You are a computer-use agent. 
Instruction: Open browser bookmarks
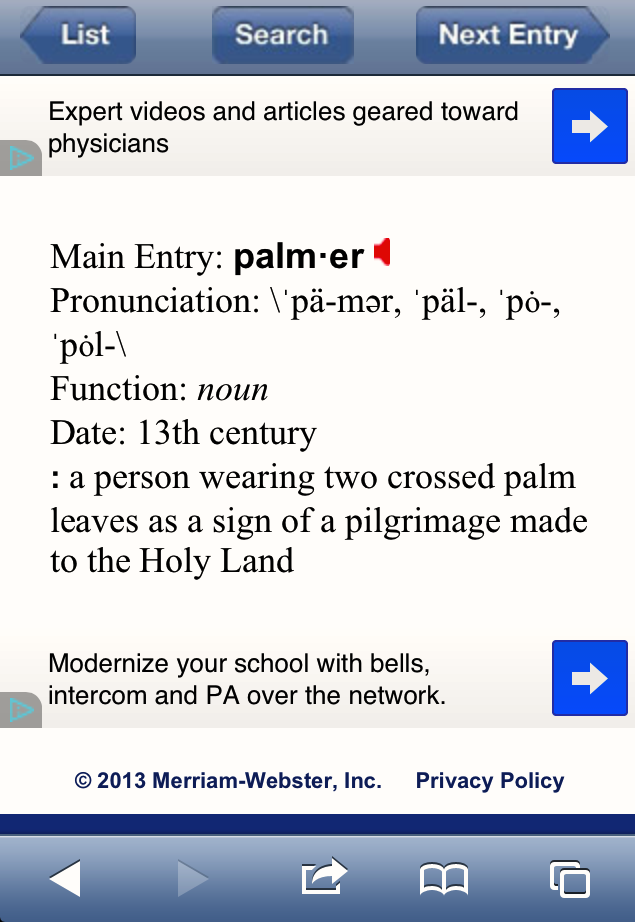(x=444, y=879)
